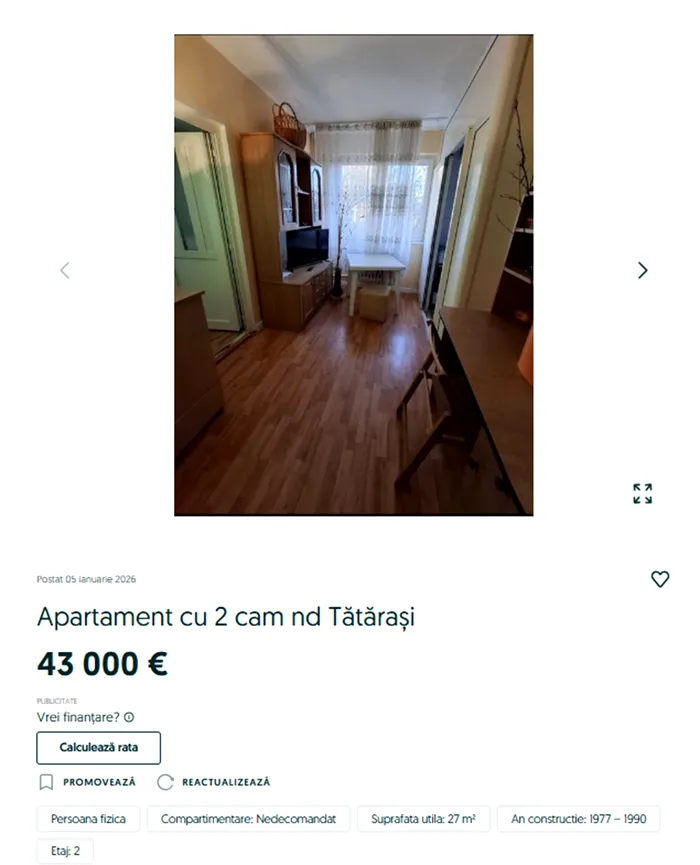This screenshot has height=865, width=700.
Task: Expand the photo to fullscreen
Action: 642,493
